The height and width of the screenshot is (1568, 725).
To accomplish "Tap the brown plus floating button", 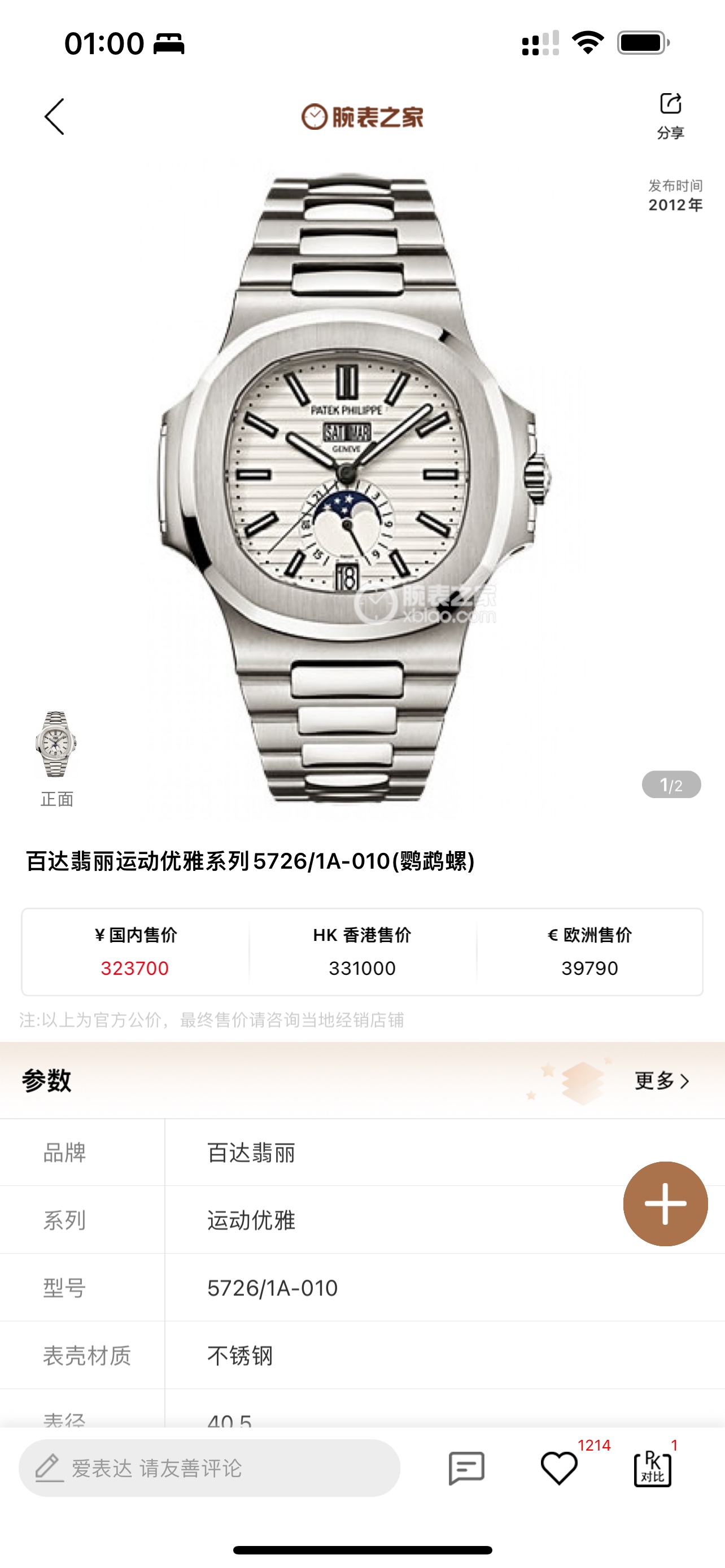I will pos(665,1203).
